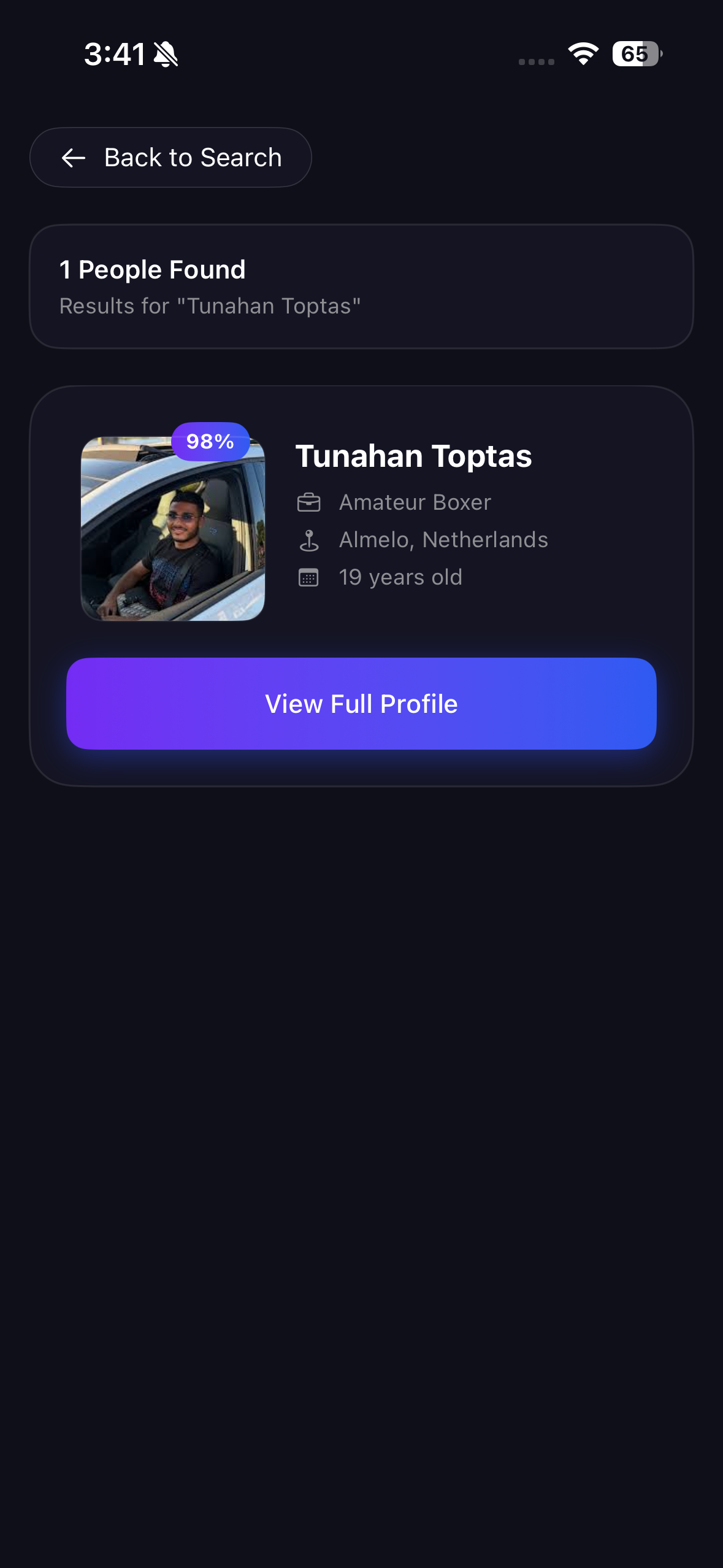This screenshot has height=1568, width=723.
Task: Tap the cellular signal dots indicator
Action: click(x=535, y=60)
